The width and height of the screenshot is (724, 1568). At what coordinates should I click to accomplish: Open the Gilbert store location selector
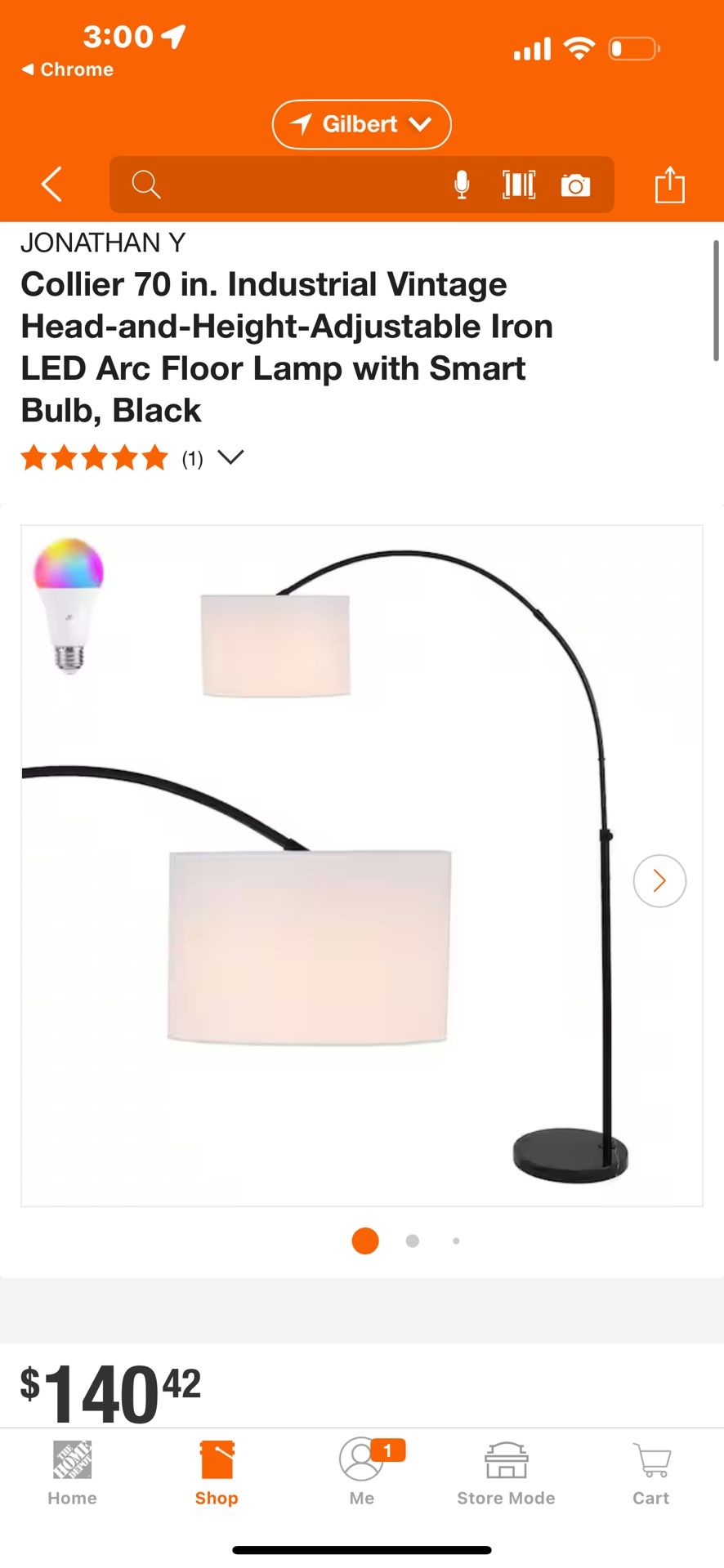point(361,124)
